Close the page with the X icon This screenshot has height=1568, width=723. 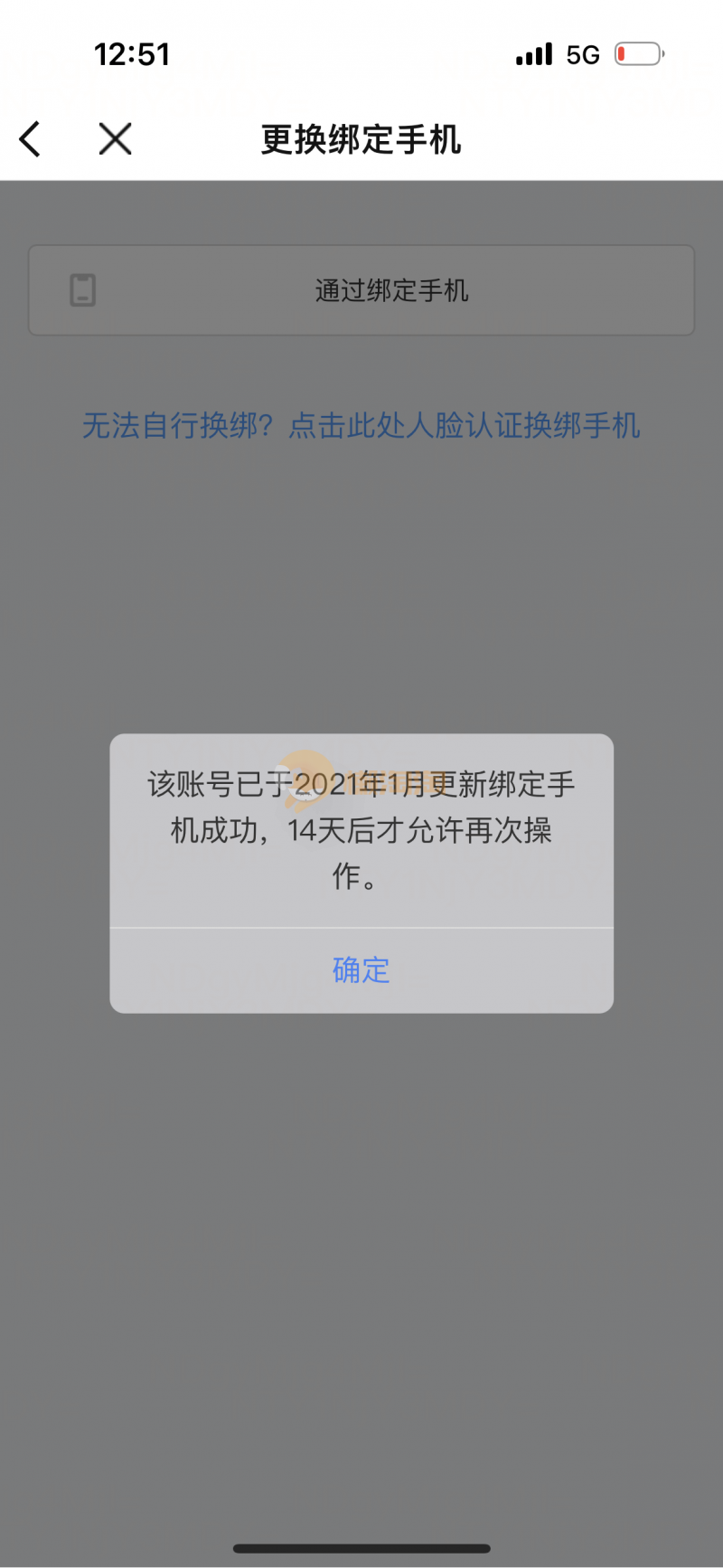click(115, 139)
